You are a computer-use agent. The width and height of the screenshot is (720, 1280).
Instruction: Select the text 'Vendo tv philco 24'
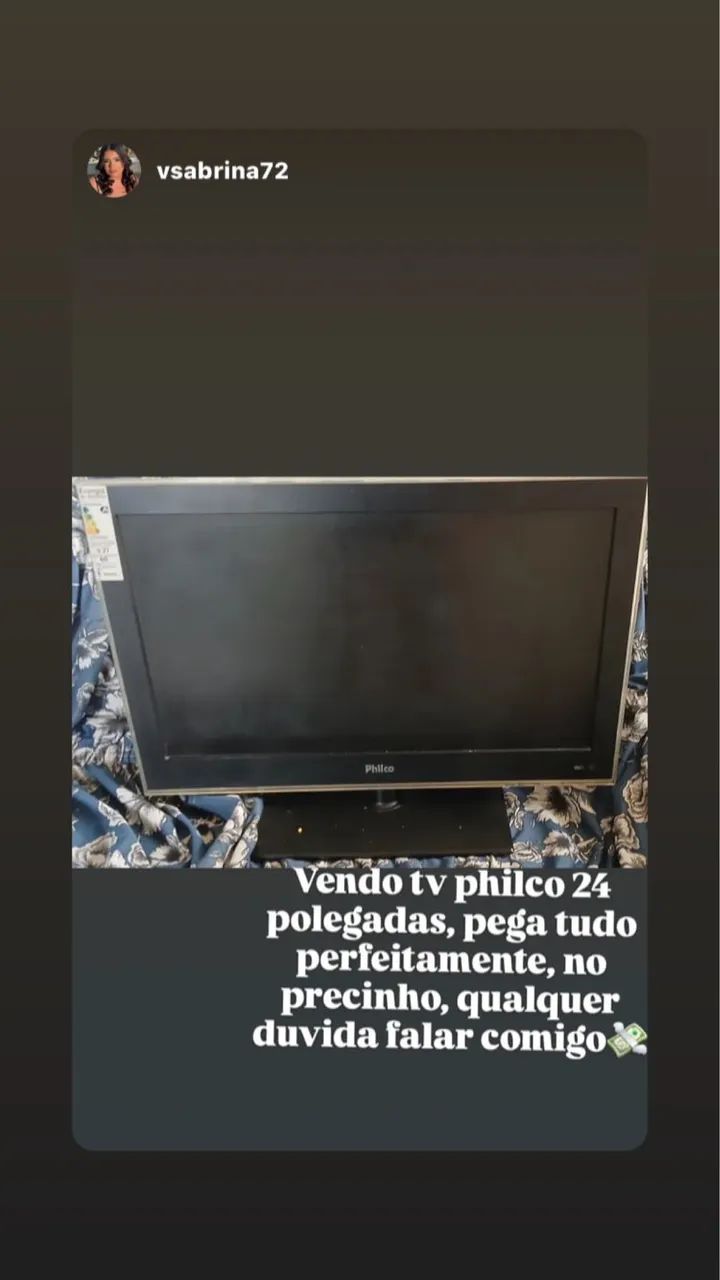tap(455, 884)
